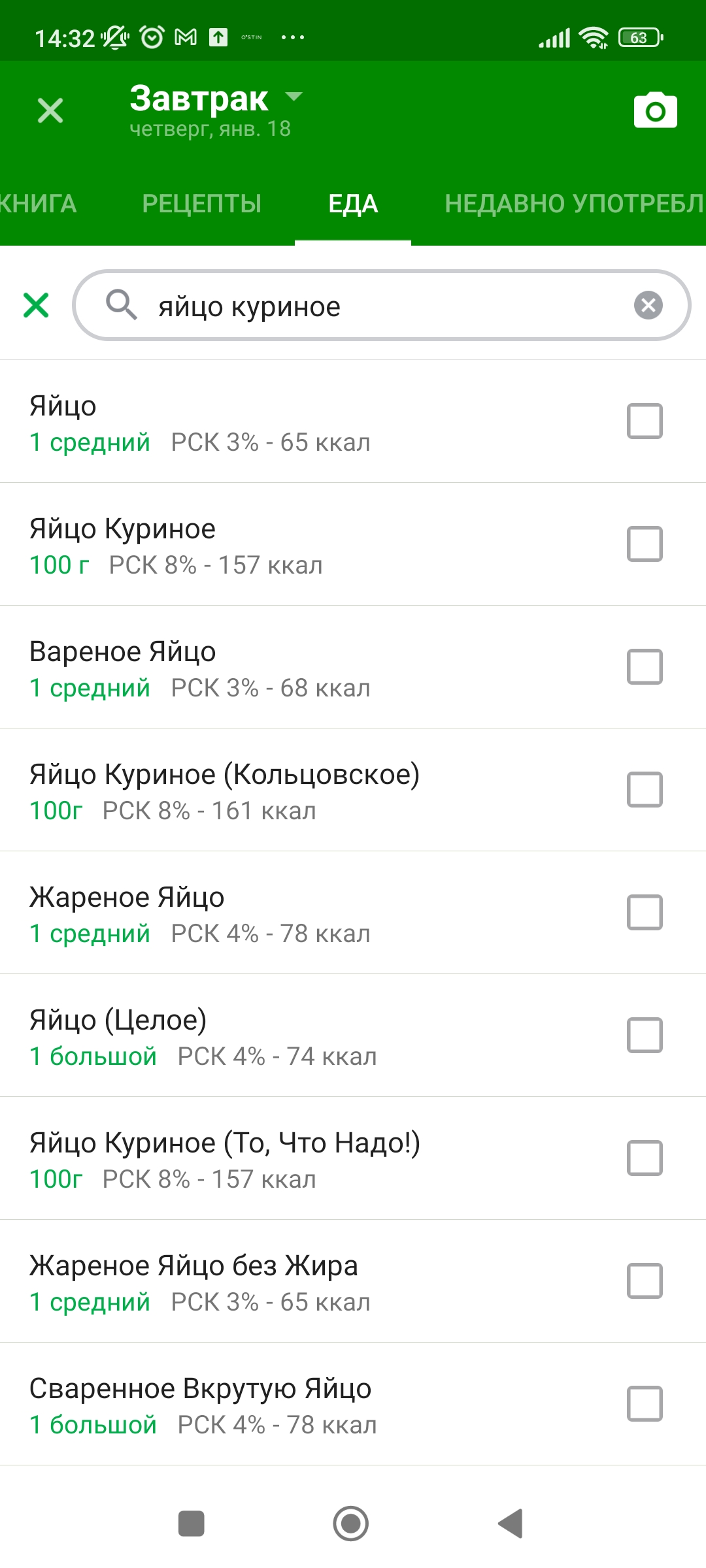
Task: Go back using the system back button
Action: click(511, 1524)
